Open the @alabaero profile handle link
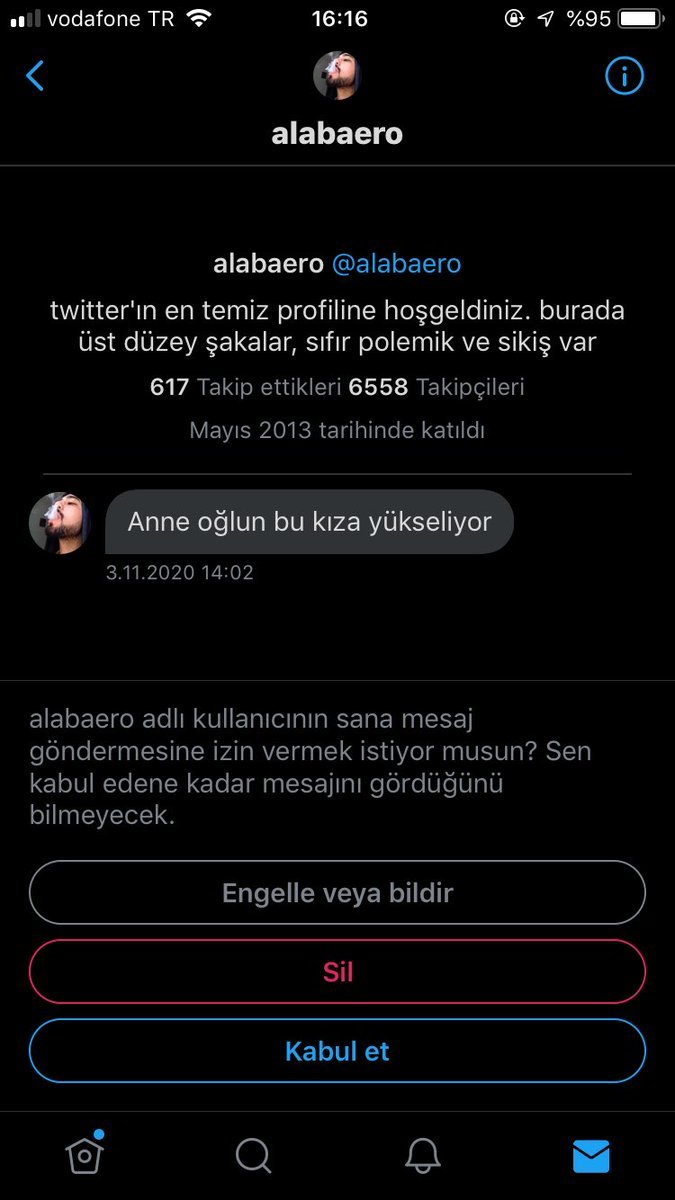Screen dimensions: 675x1200 point(396,264)
